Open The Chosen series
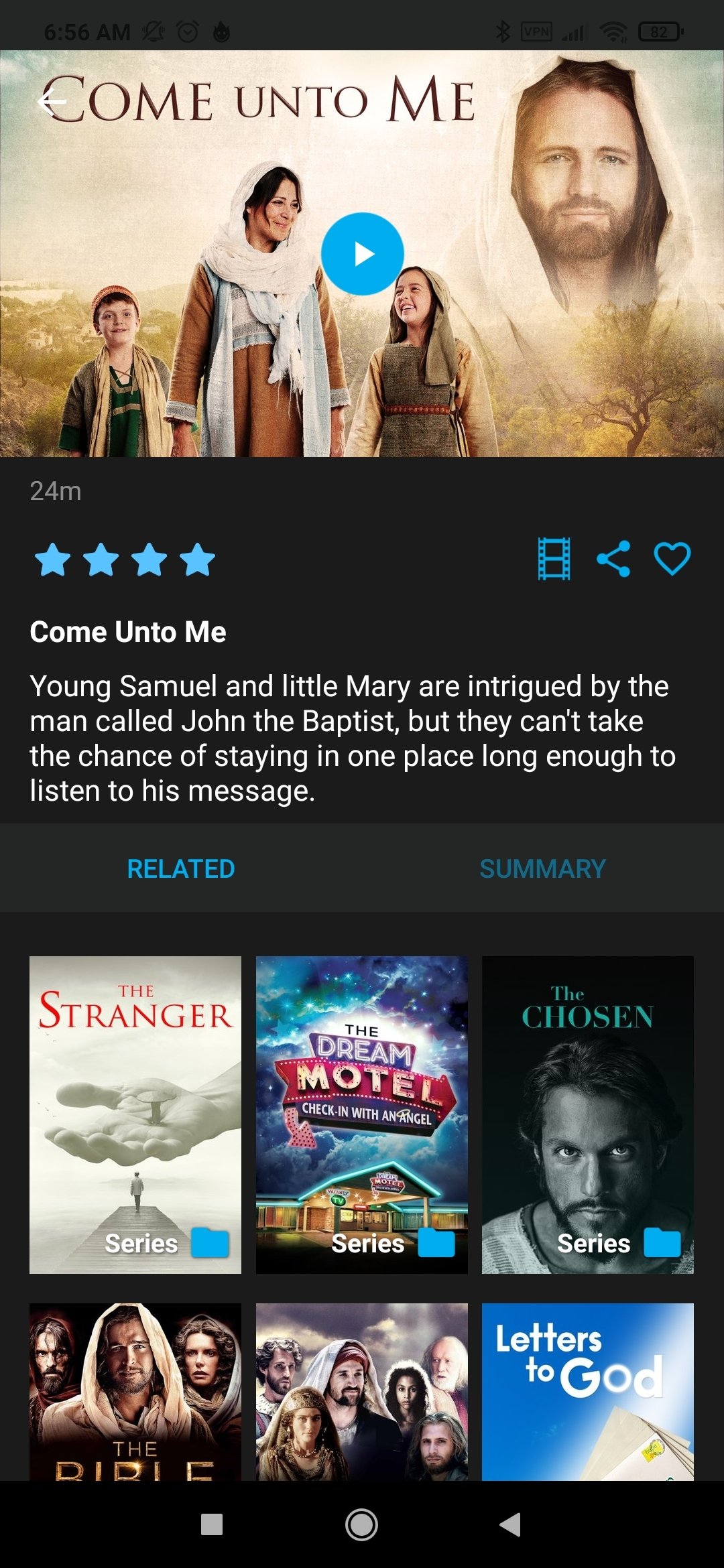Viewport: 724px width, 1568px height. point(588,1114)
